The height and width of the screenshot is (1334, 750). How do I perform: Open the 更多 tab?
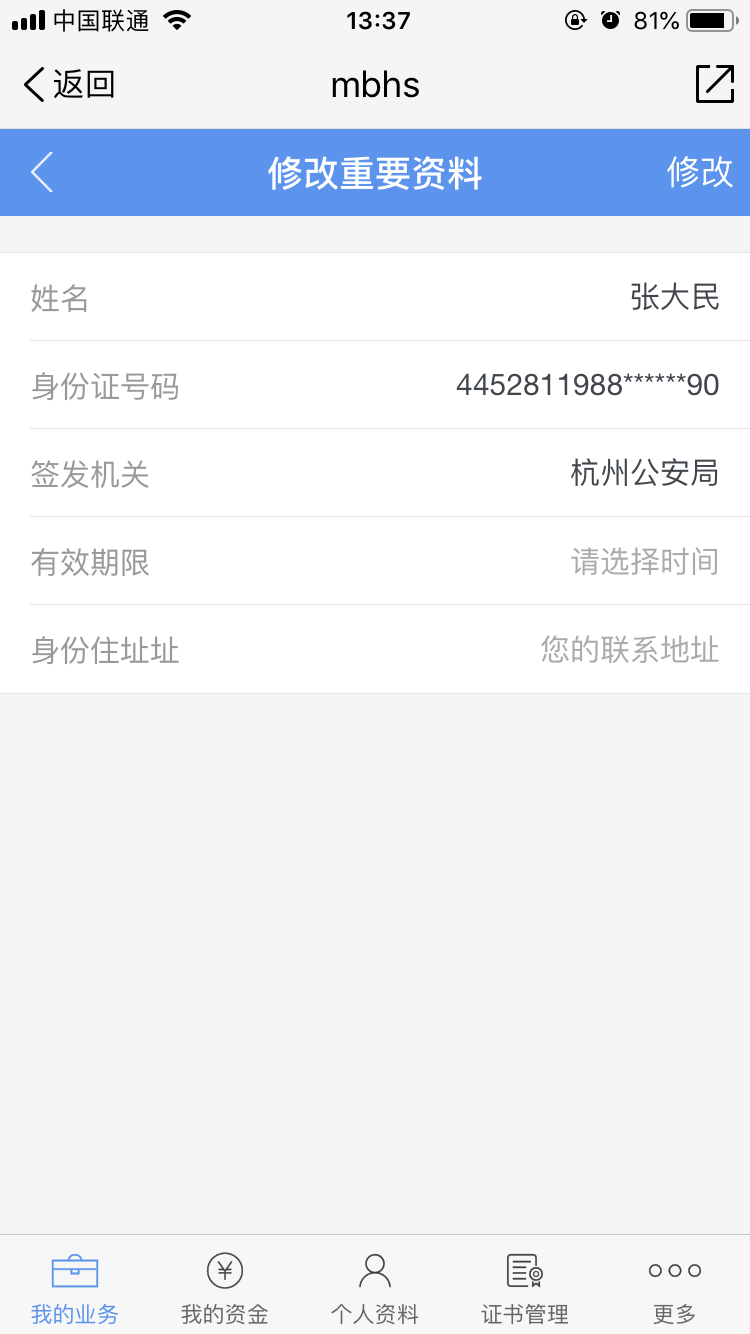675,1288
